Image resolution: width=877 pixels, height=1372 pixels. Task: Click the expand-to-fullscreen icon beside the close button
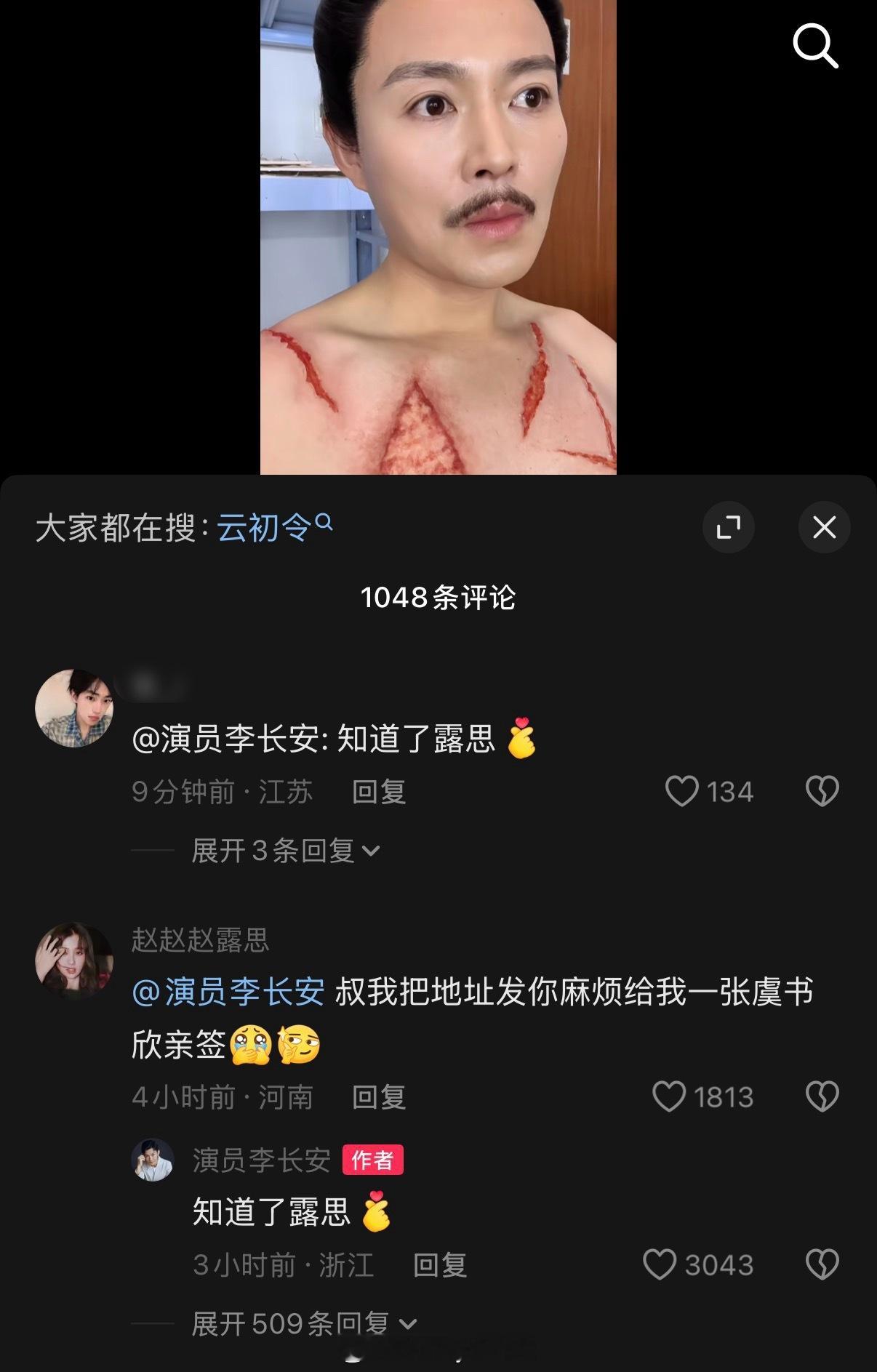pos(729,528)
